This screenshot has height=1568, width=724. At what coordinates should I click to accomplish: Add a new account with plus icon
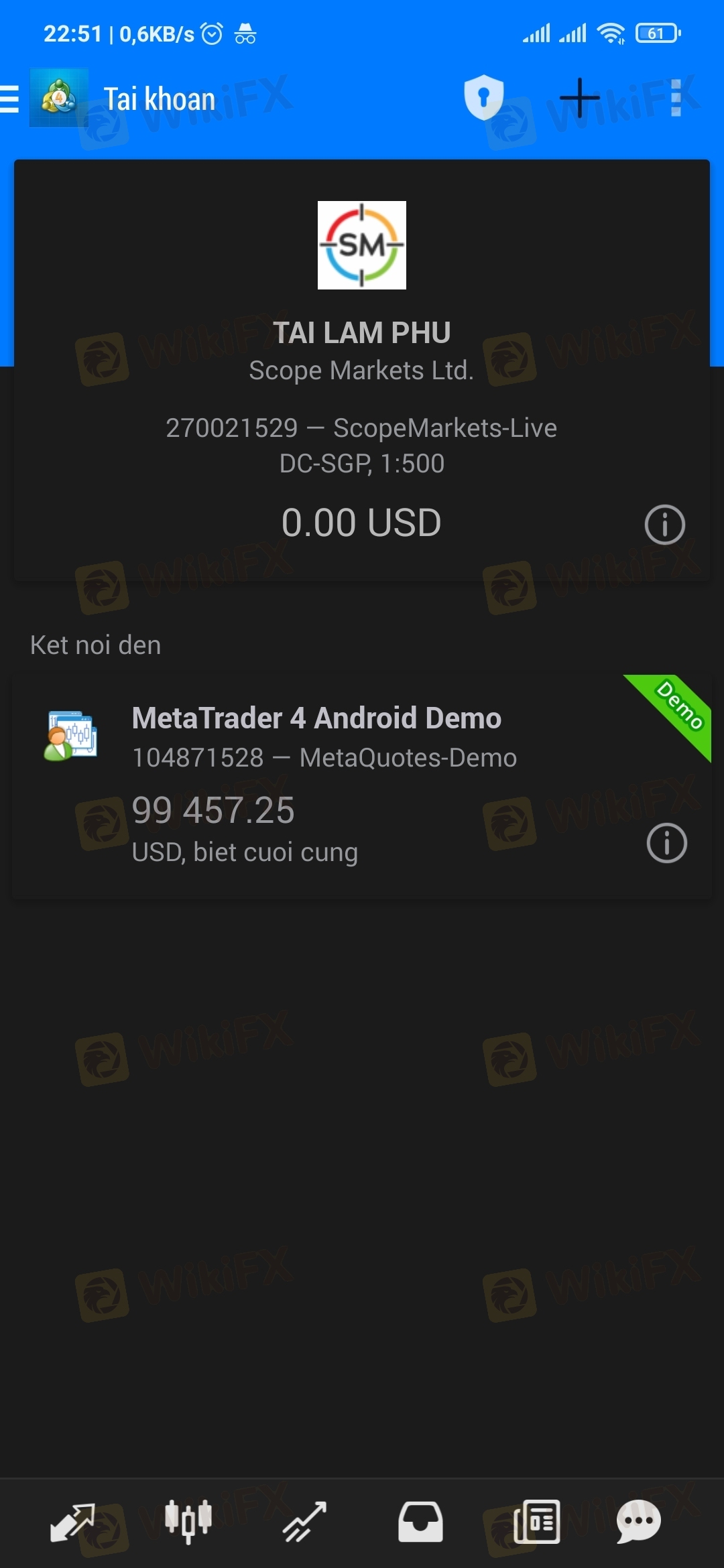(579, 98)
